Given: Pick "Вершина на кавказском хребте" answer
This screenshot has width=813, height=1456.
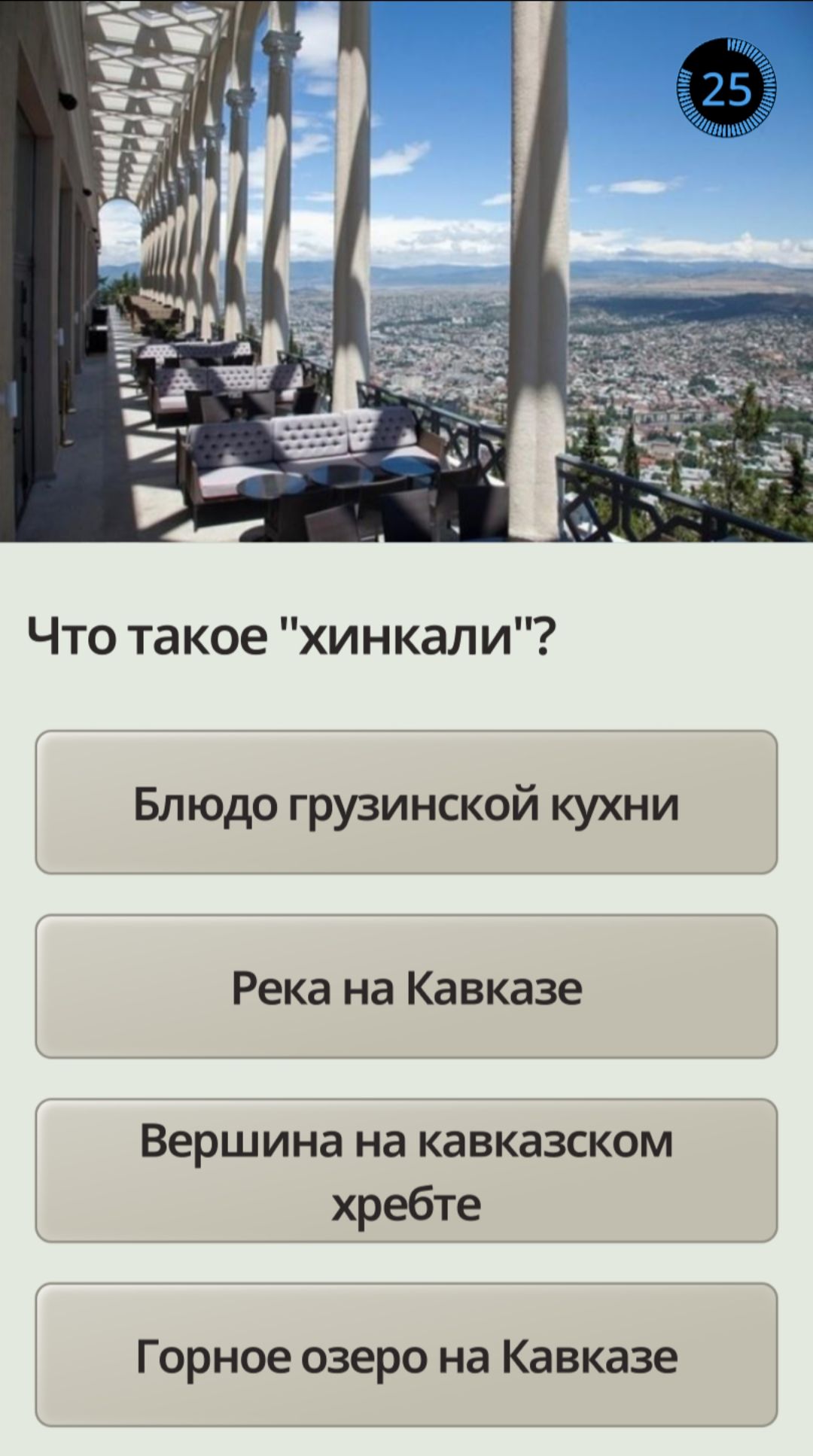Looking at the screenshot, I should tap(406, 1171).
